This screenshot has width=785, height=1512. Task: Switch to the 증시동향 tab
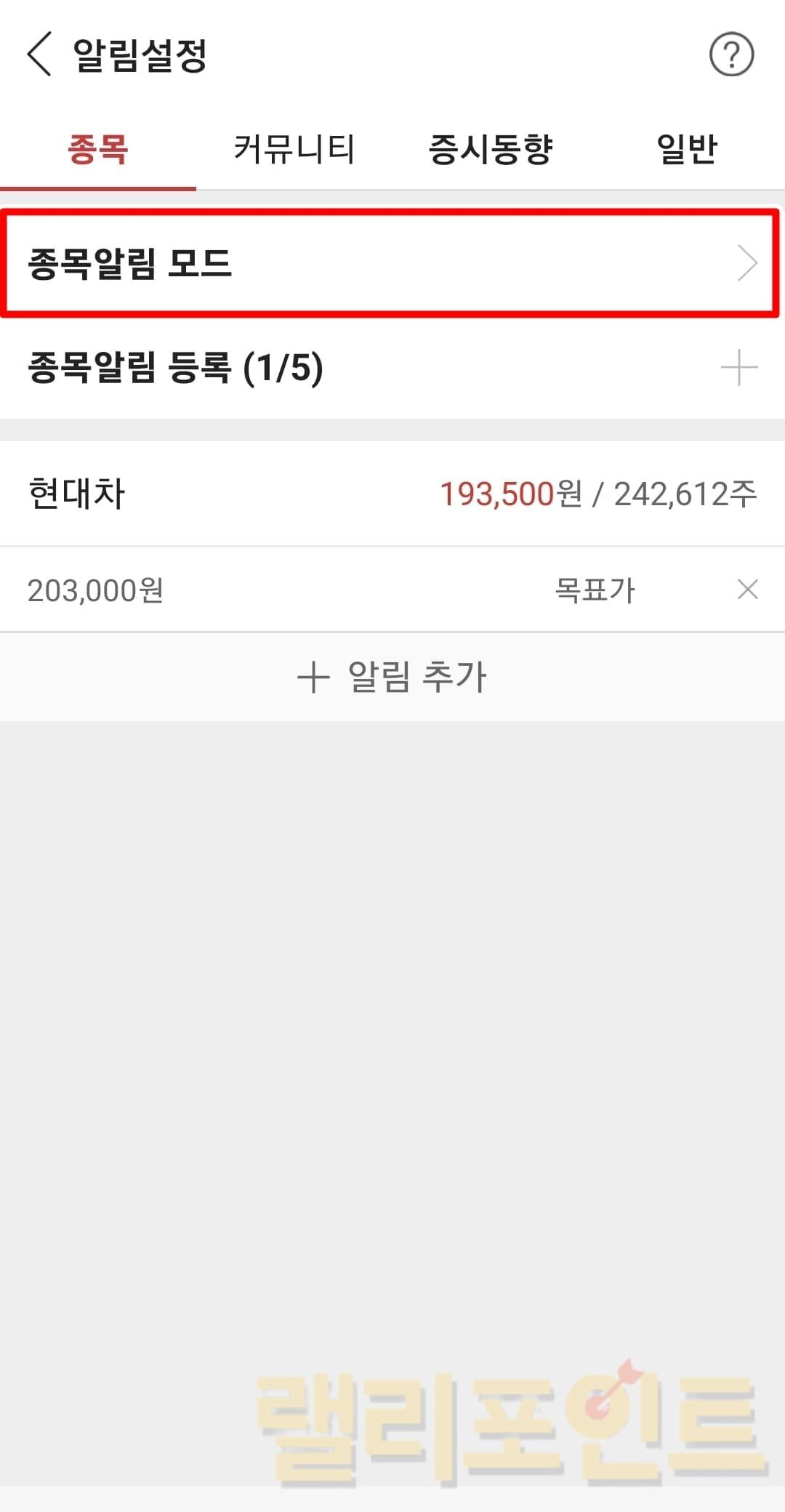click(x=491, y=149)
